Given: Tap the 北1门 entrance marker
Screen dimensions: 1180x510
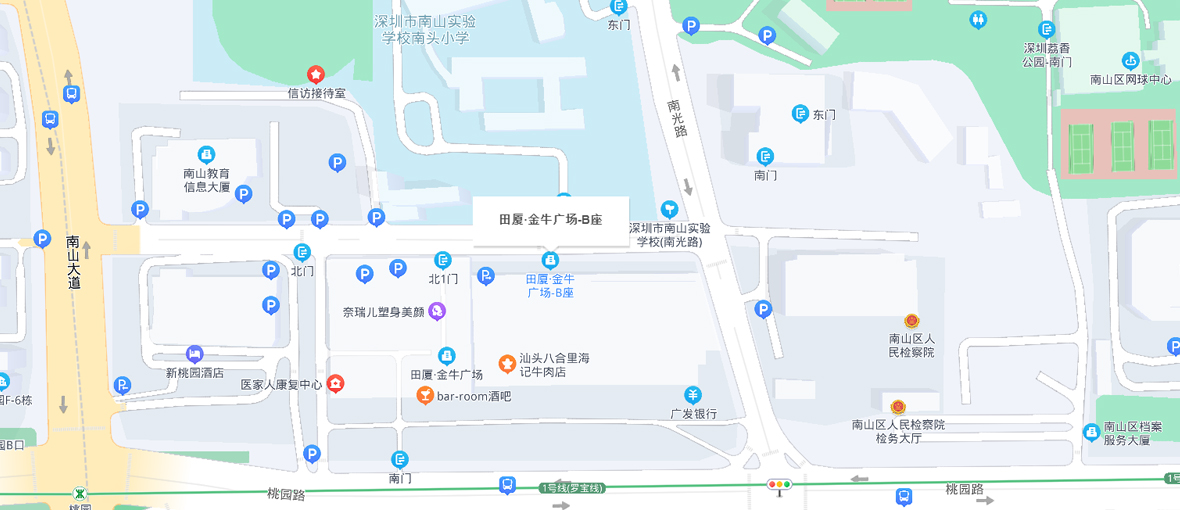Looking at the screenshot, I should [443, 260].
